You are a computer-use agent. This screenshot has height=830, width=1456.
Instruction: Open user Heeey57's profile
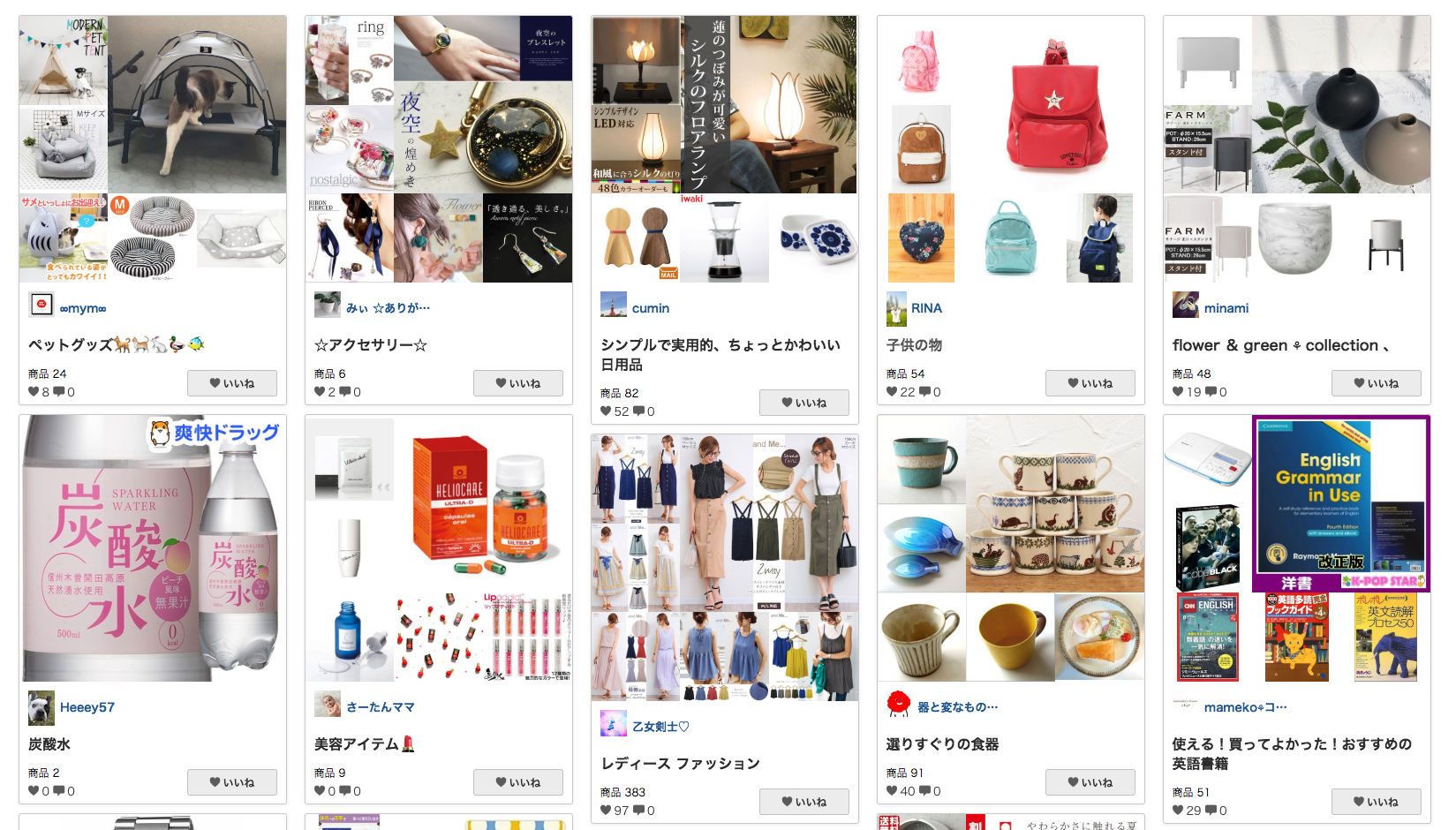click(87, 707)
